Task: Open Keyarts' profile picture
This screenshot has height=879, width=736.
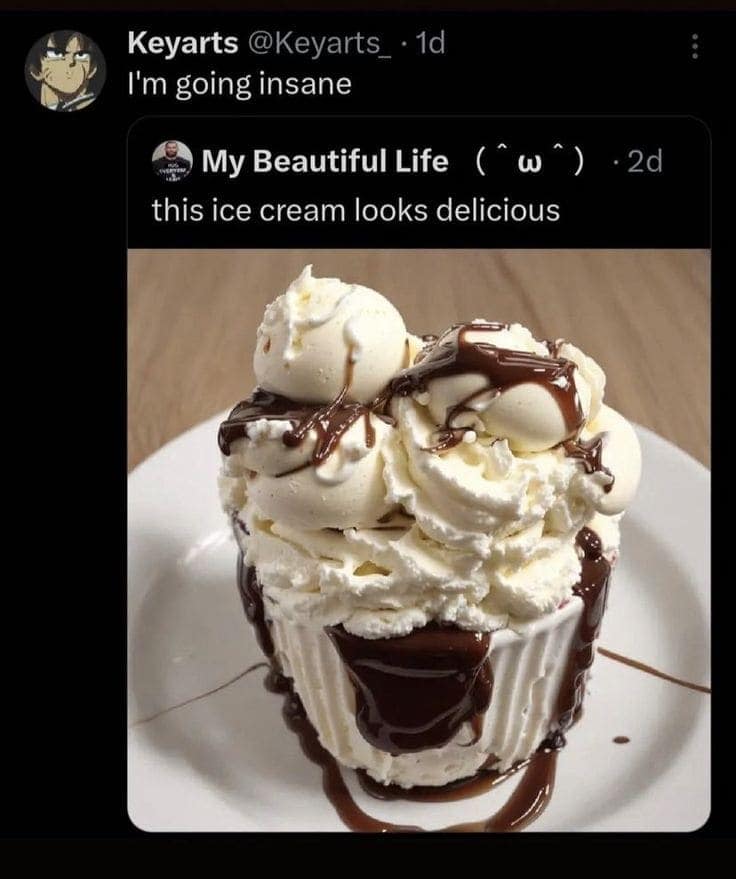Action: point(65,69)
